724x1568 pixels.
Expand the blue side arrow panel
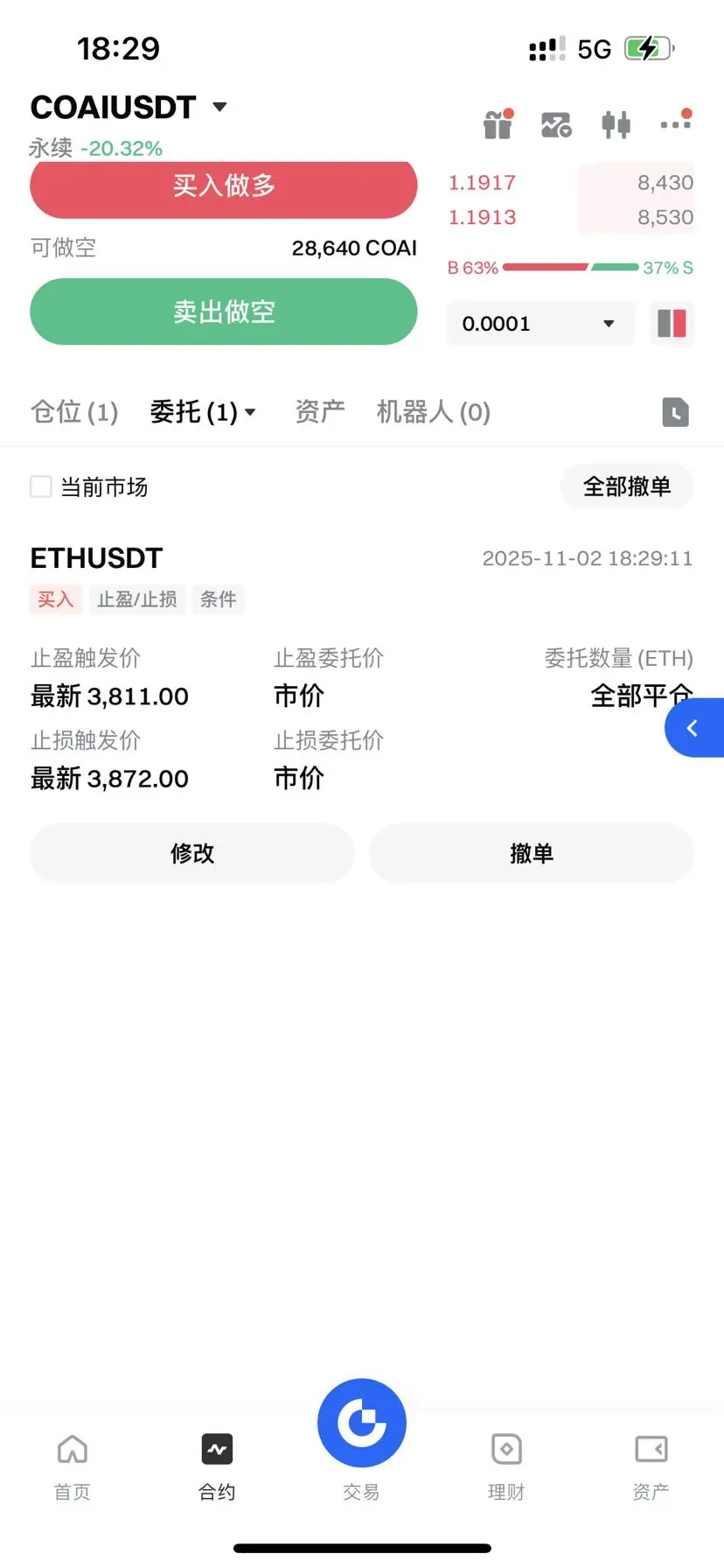pyautogui.click(x=694, y=728)
